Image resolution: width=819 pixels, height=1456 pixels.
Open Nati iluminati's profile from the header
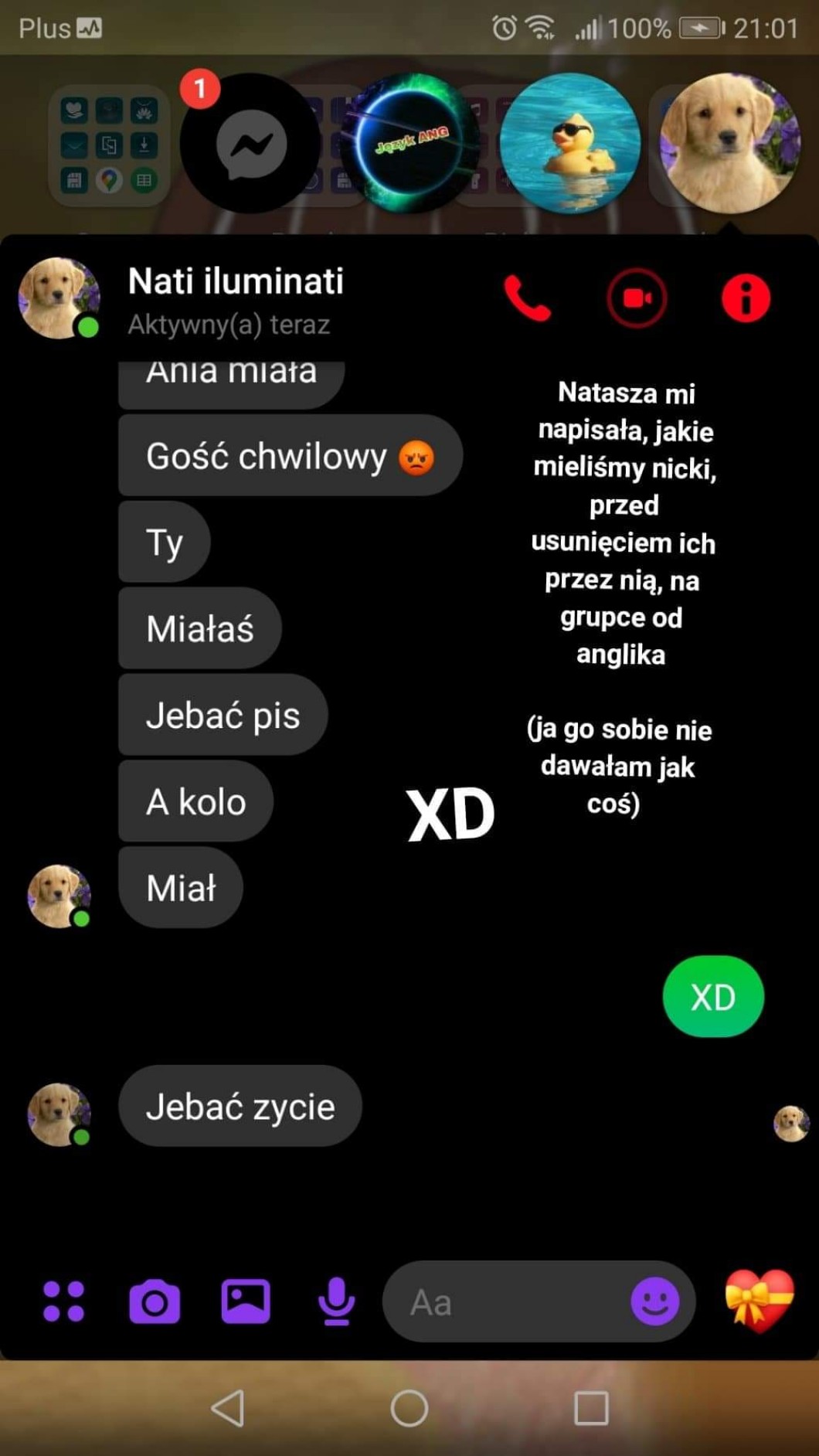(x=235, y=281)
